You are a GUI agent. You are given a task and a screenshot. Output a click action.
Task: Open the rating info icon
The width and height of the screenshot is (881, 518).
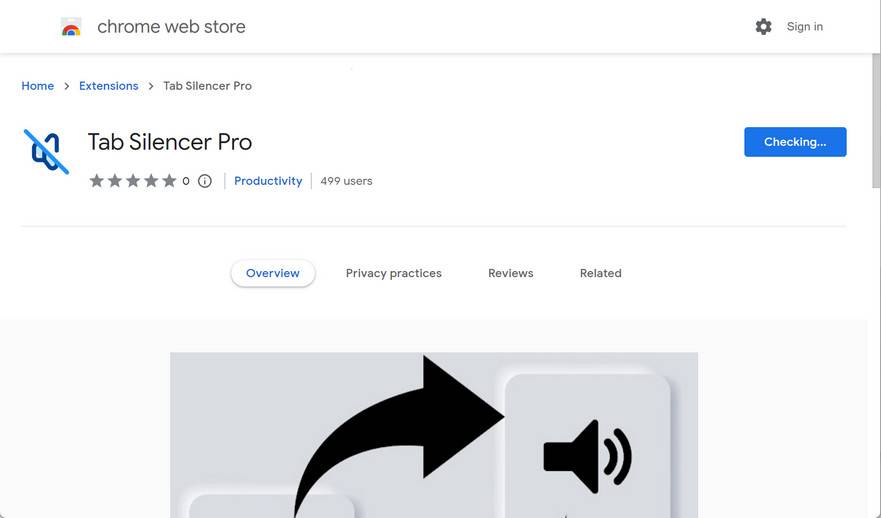(x=205, y=181)
